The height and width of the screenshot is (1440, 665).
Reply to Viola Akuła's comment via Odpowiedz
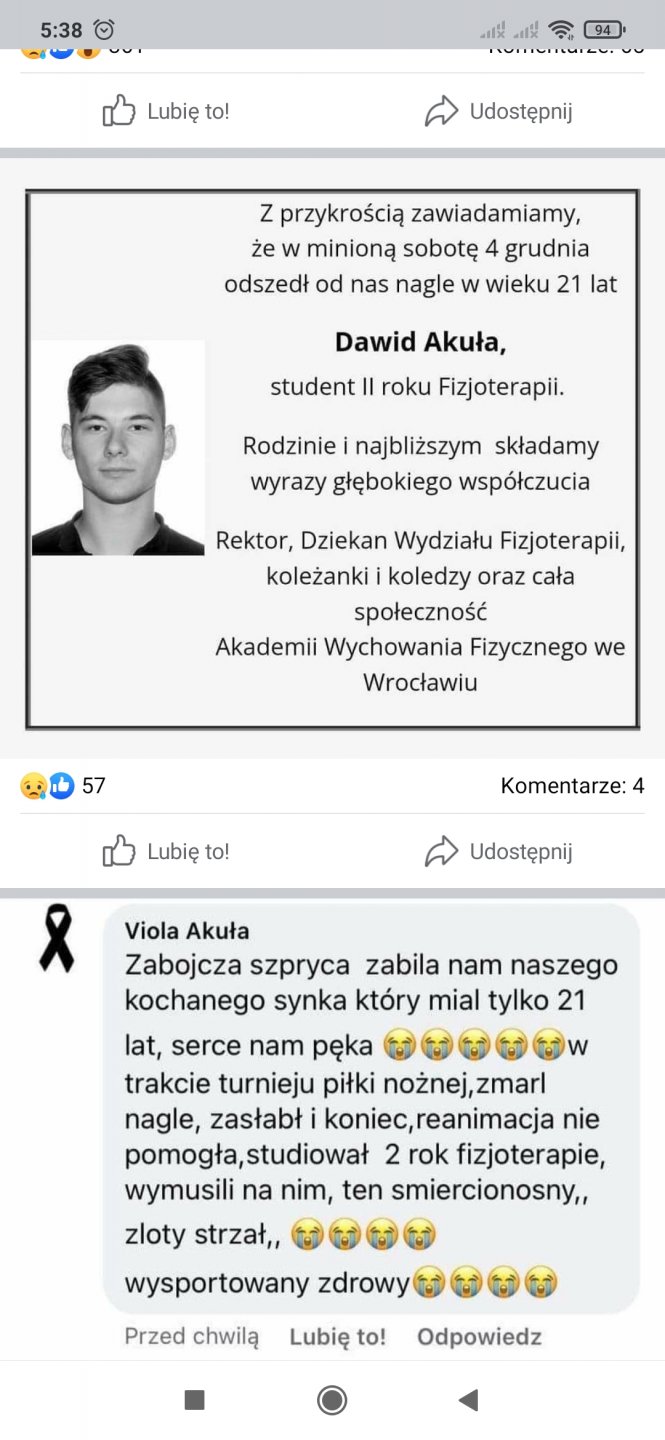tap(479, 1337)
